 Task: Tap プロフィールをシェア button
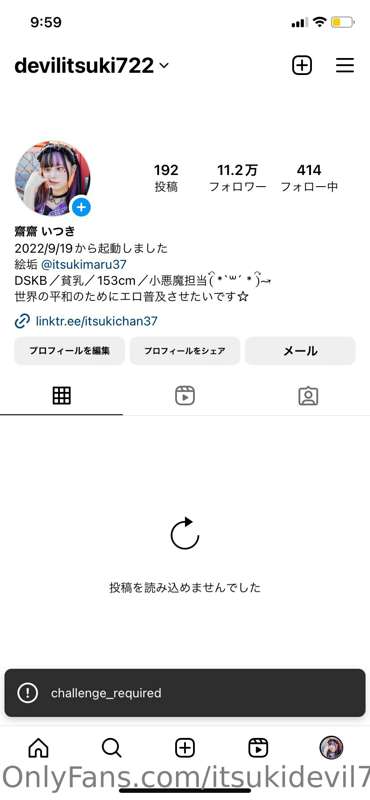185,351
